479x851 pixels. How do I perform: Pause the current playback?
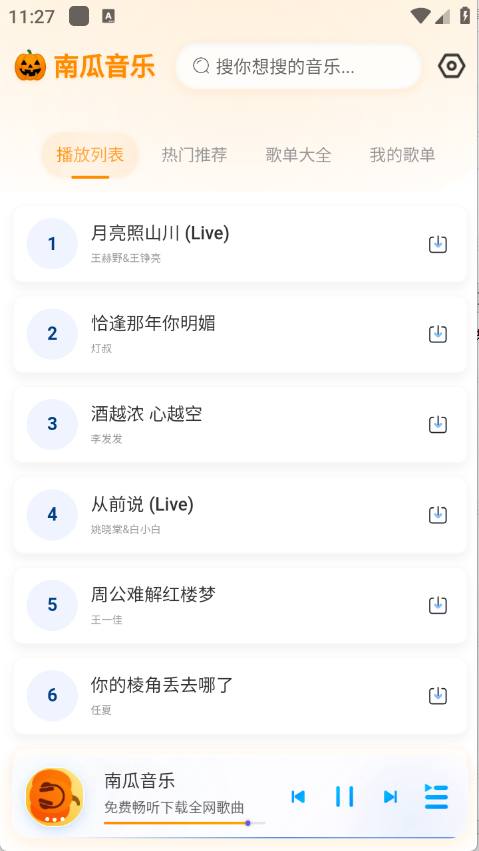coord(344,797)
